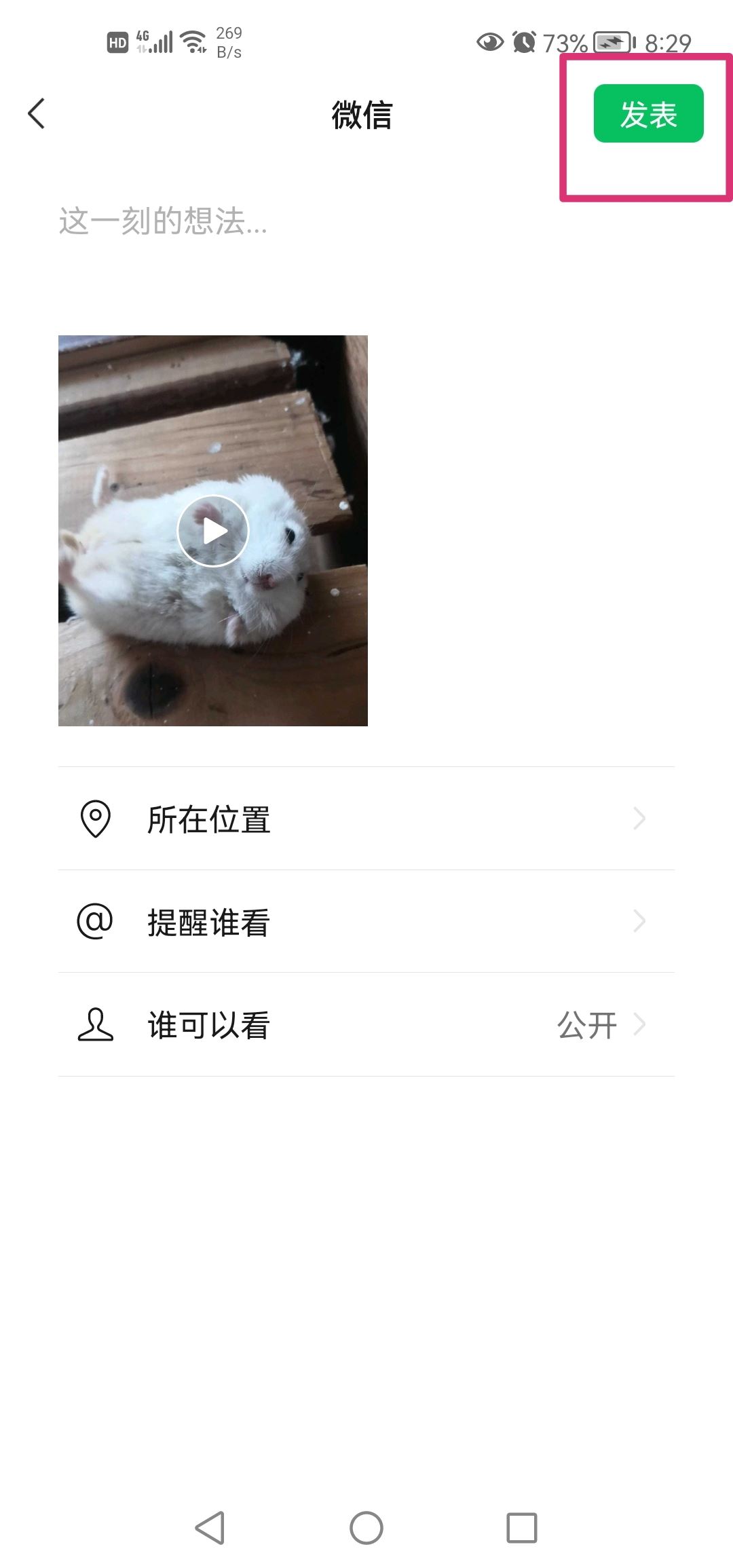Tap the location pin icon beside 所在位置
The image size is (733, 1568).
pyautogui.click(x=95, y=819)
